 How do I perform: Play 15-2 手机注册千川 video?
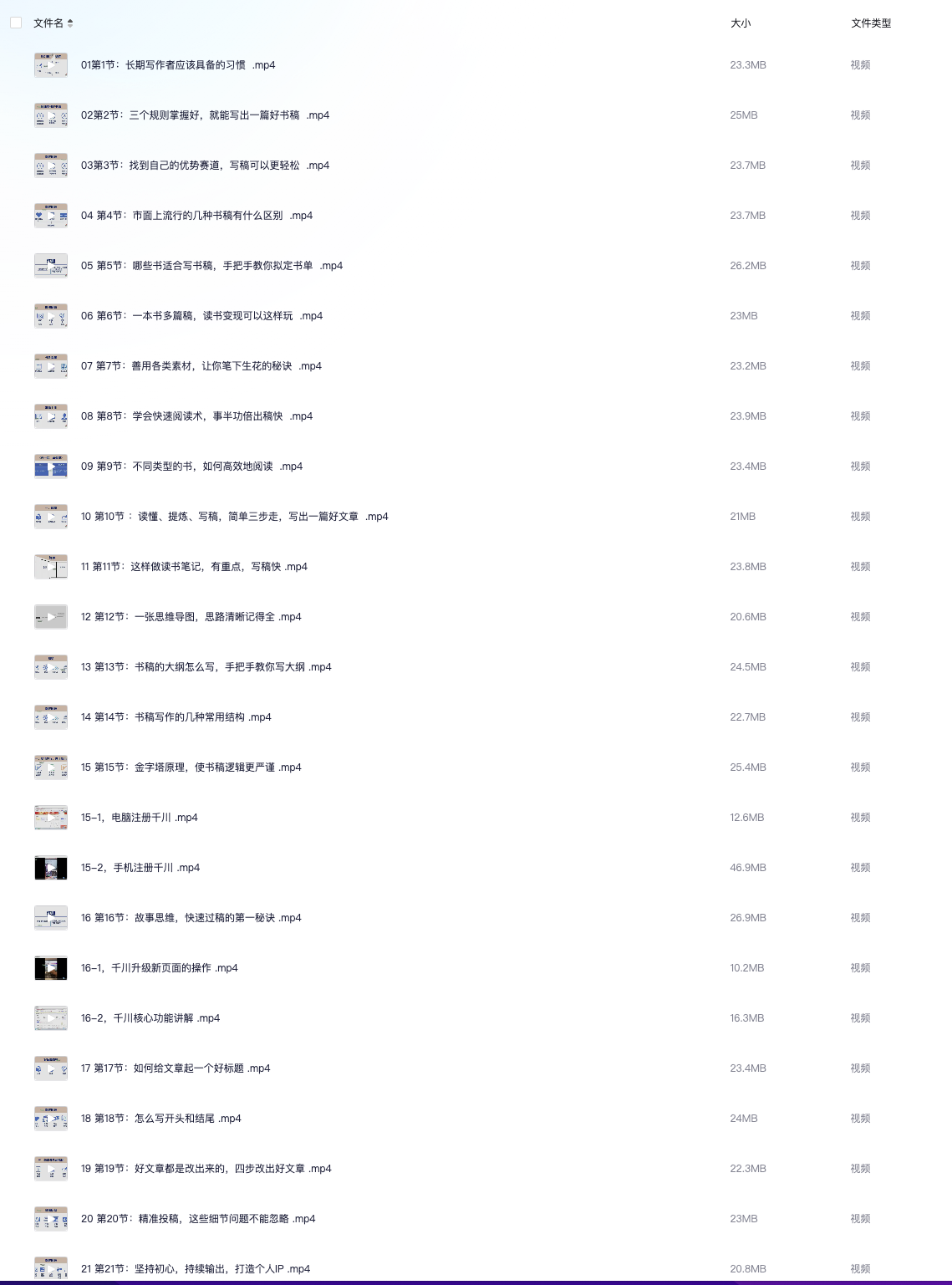(140, 868)
